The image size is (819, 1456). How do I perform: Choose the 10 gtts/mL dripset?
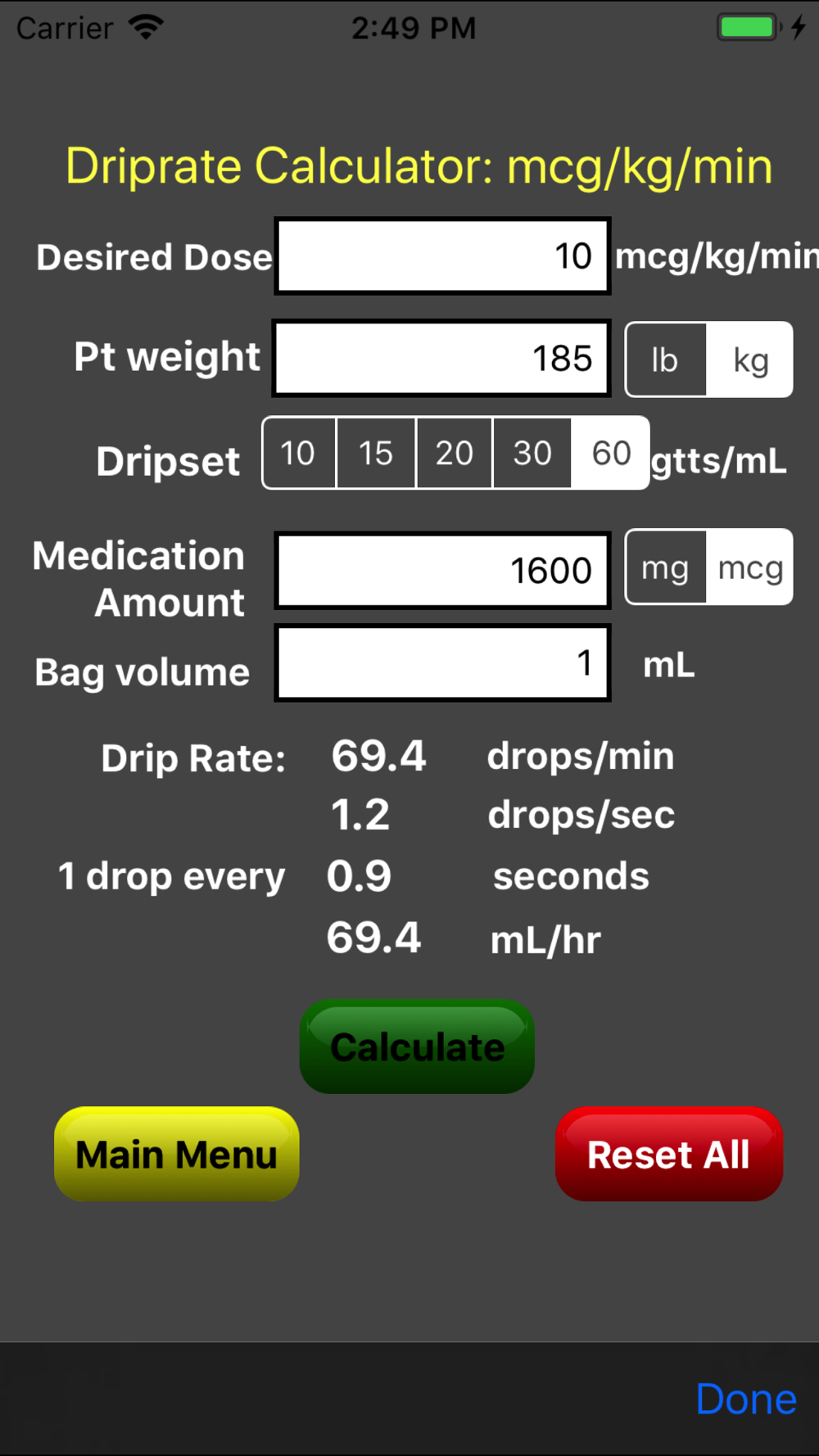pos(299,453)
